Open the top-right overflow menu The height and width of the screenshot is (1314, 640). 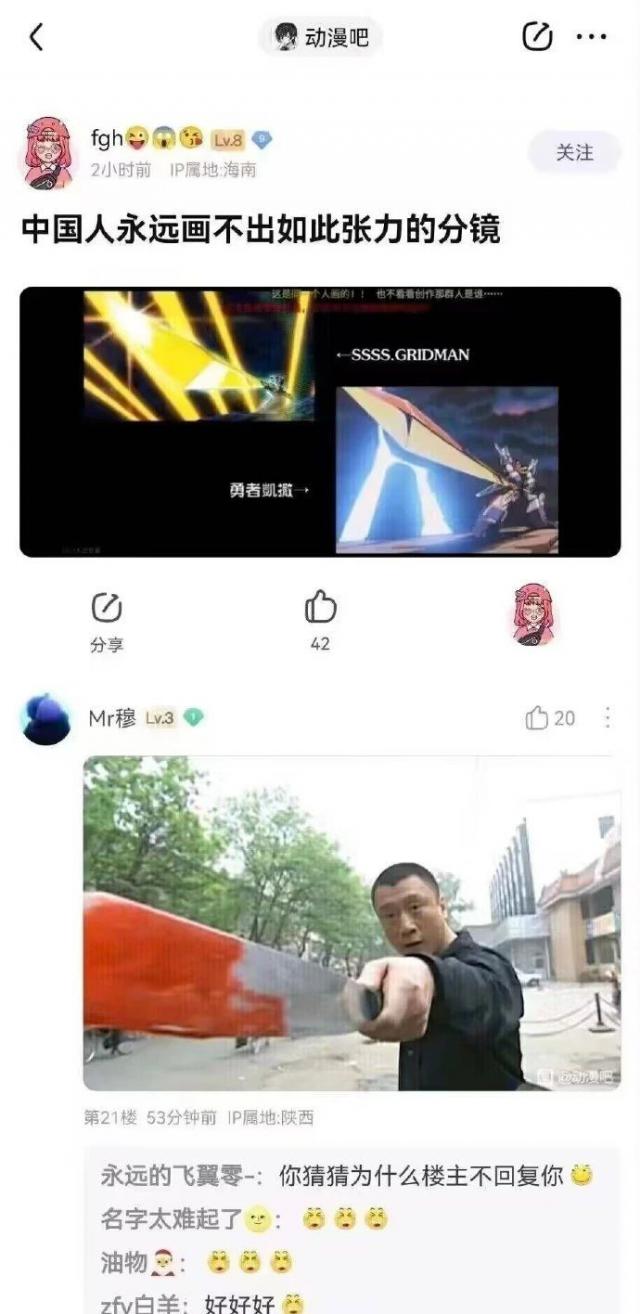(x=591, y=38)
